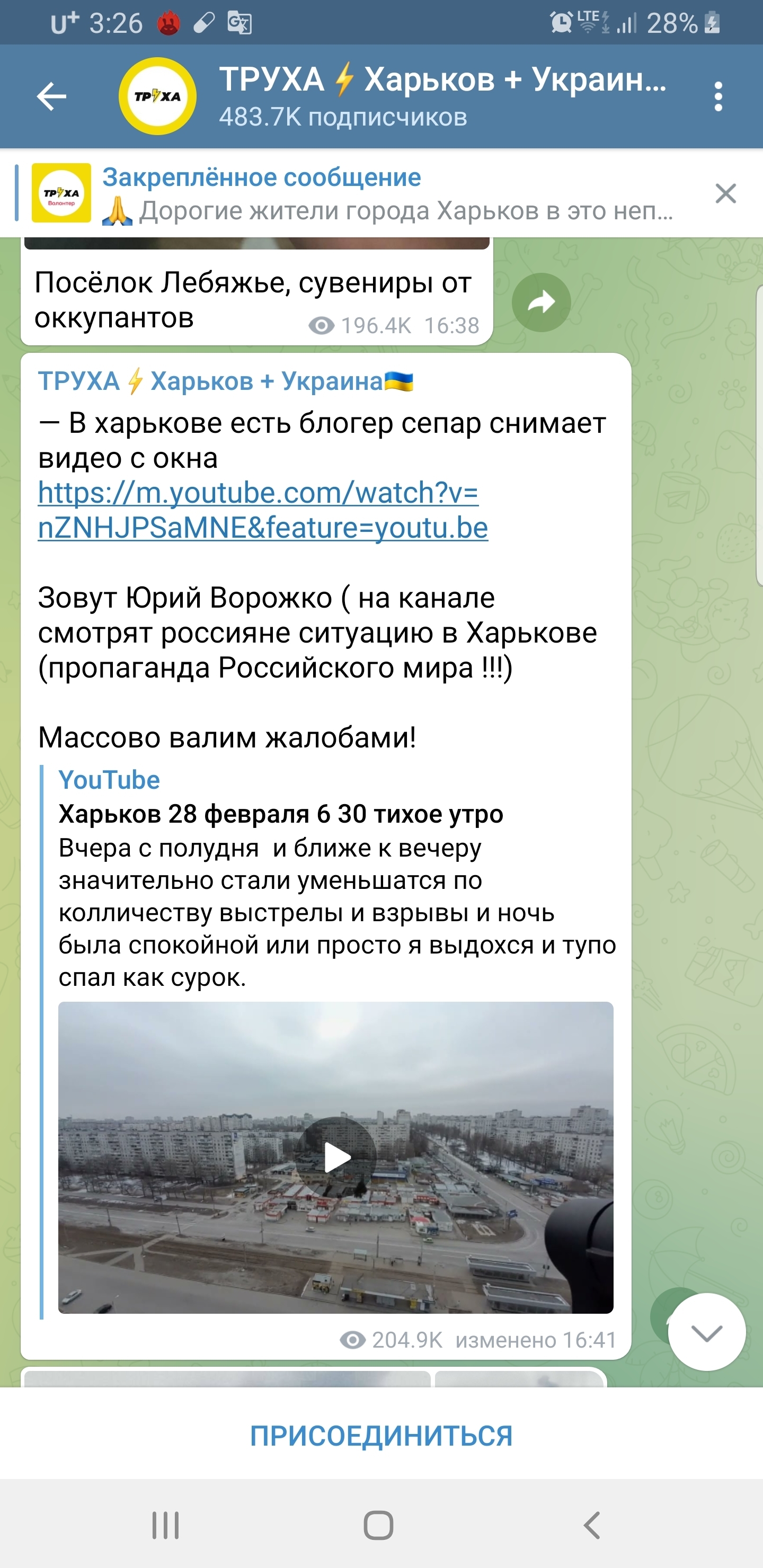
Task: Jump to the latest messages
Action: pos(706,1333)
